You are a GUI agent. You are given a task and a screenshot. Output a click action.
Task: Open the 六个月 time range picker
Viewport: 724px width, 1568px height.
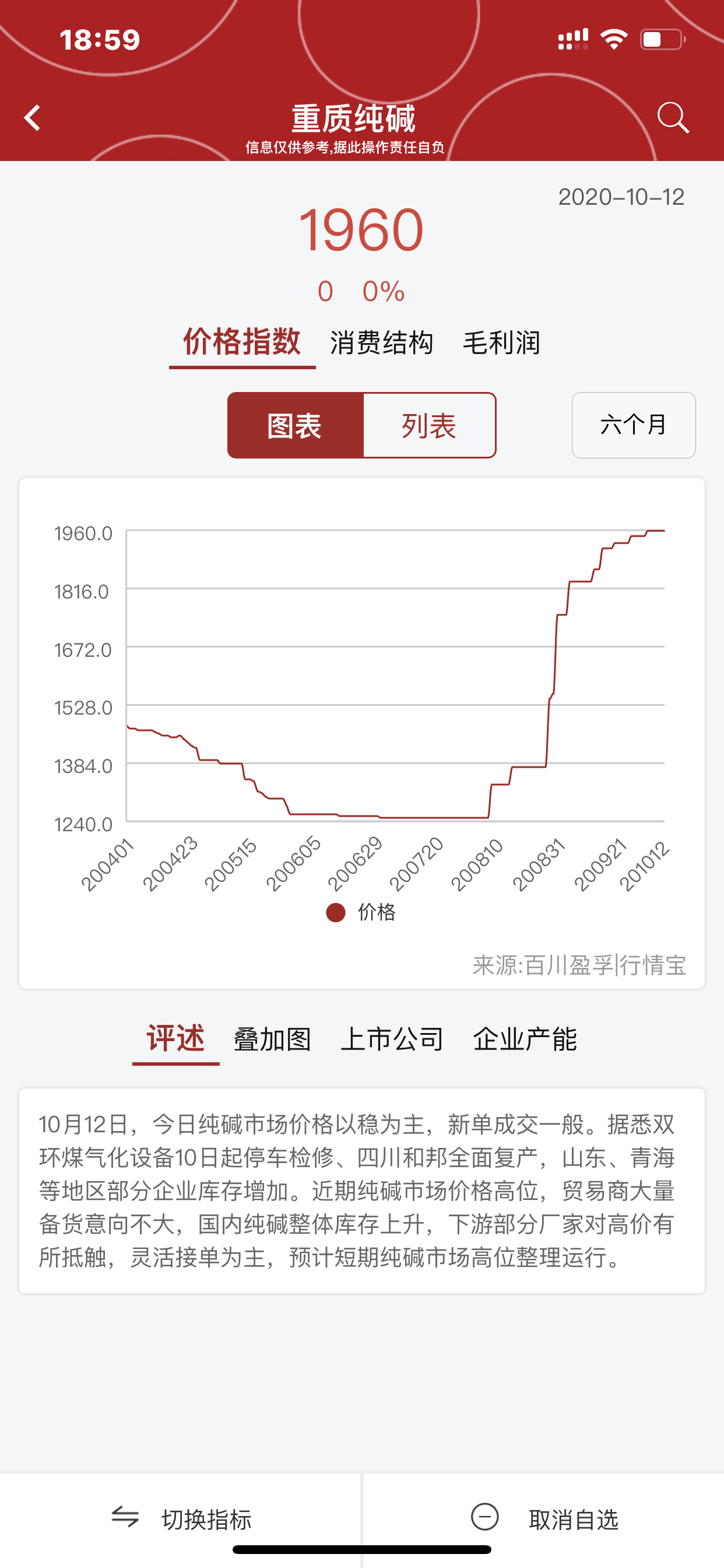[632, 425]
